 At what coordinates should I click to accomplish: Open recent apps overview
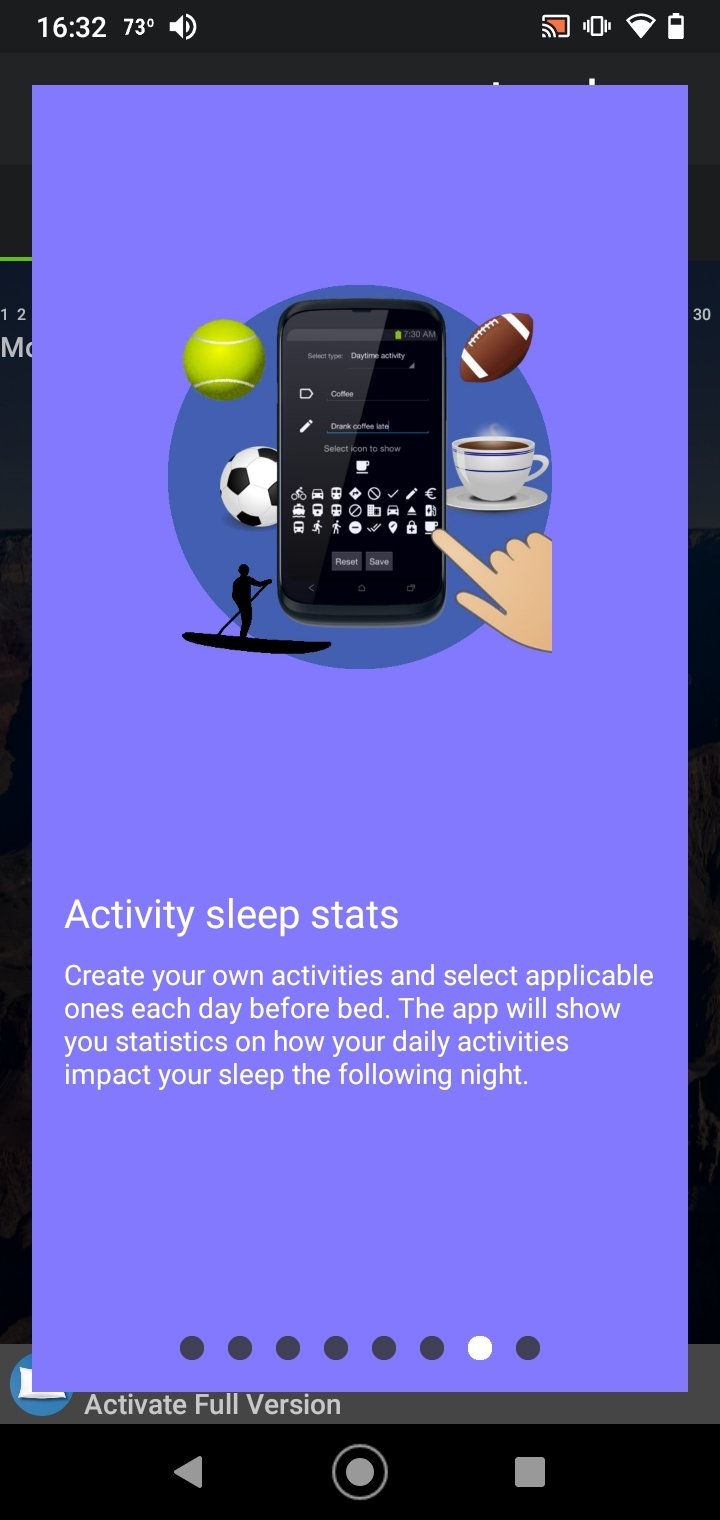pyautogui.click(x=529, y=1472)
